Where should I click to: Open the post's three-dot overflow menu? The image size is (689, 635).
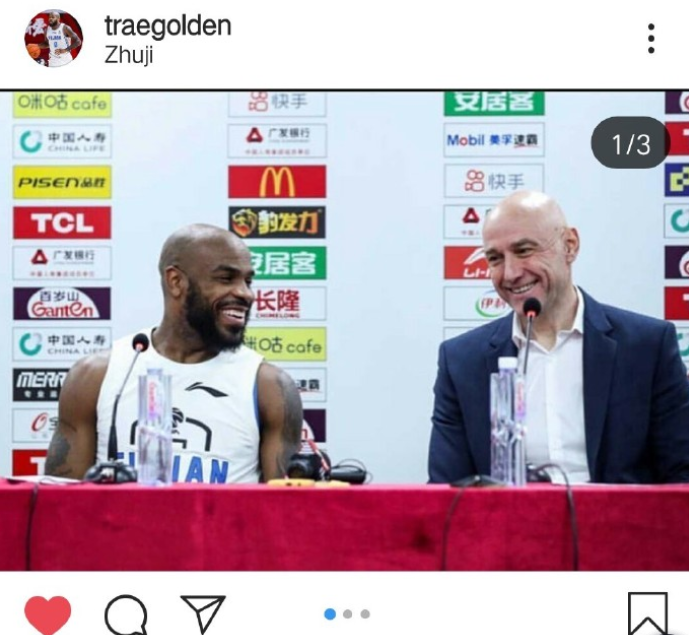click(x=651, y=38)
